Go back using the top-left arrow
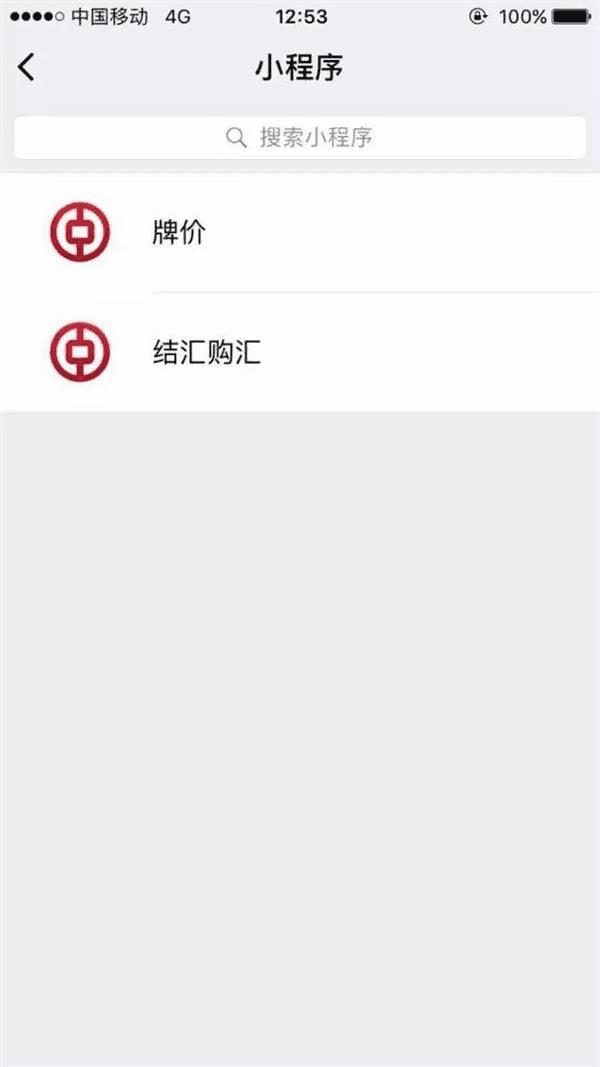Viewport: 600px width, 1067px height. [x=27, y=68]
